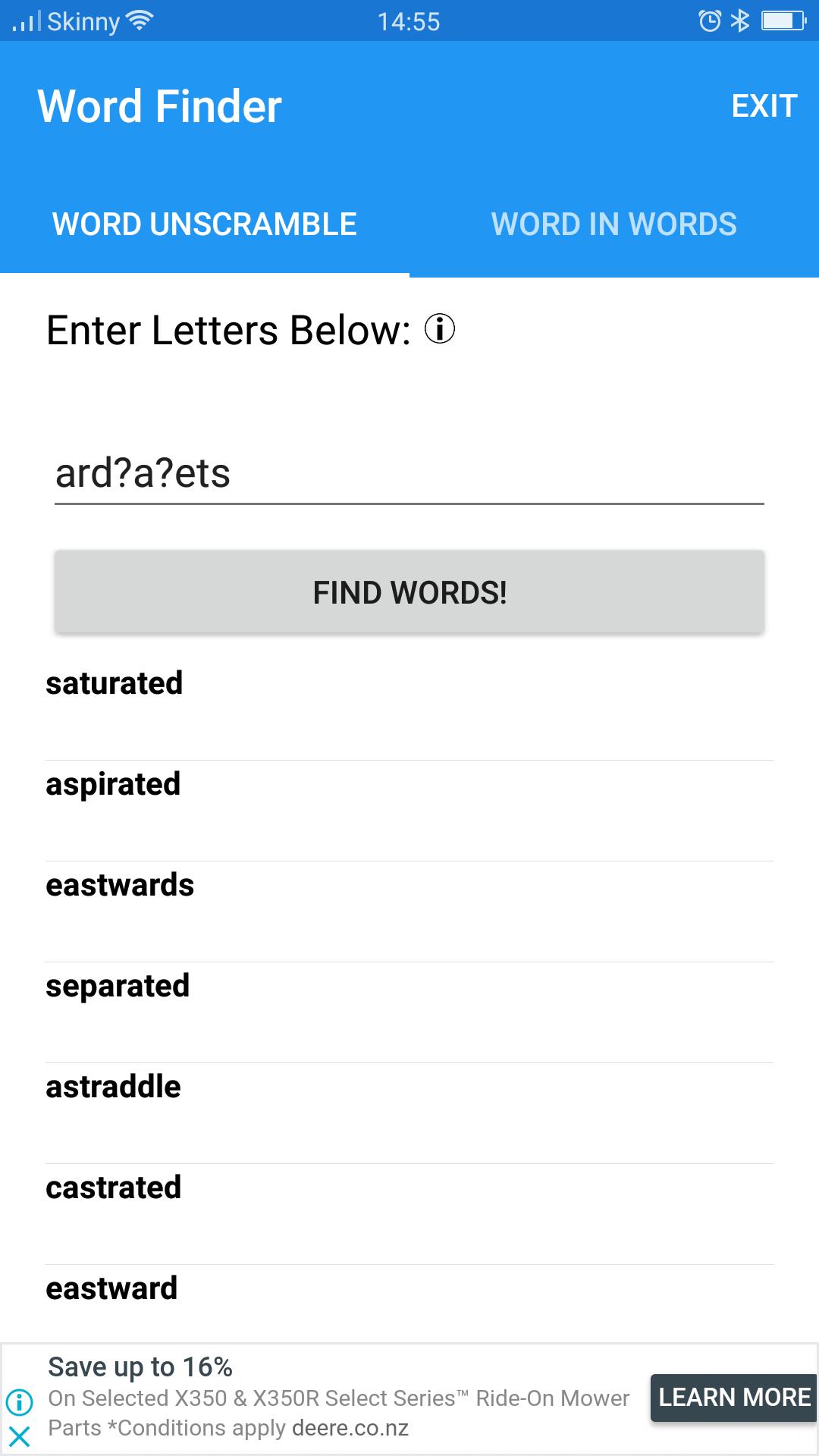Tap the Bluetooth status icon

point(740,20)
